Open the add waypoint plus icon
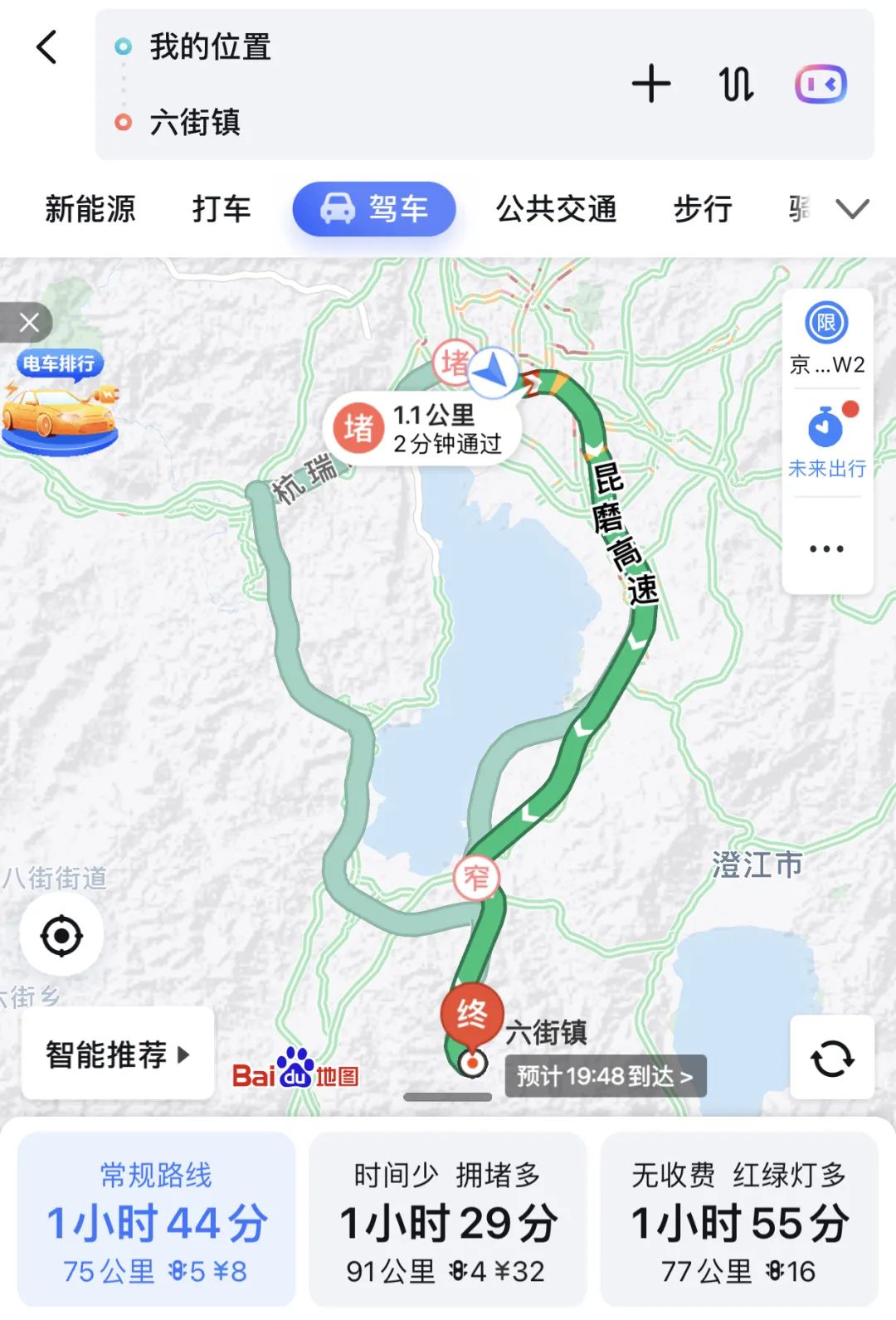Viewport: 896px width, 1320px height. tap(651, 84)
